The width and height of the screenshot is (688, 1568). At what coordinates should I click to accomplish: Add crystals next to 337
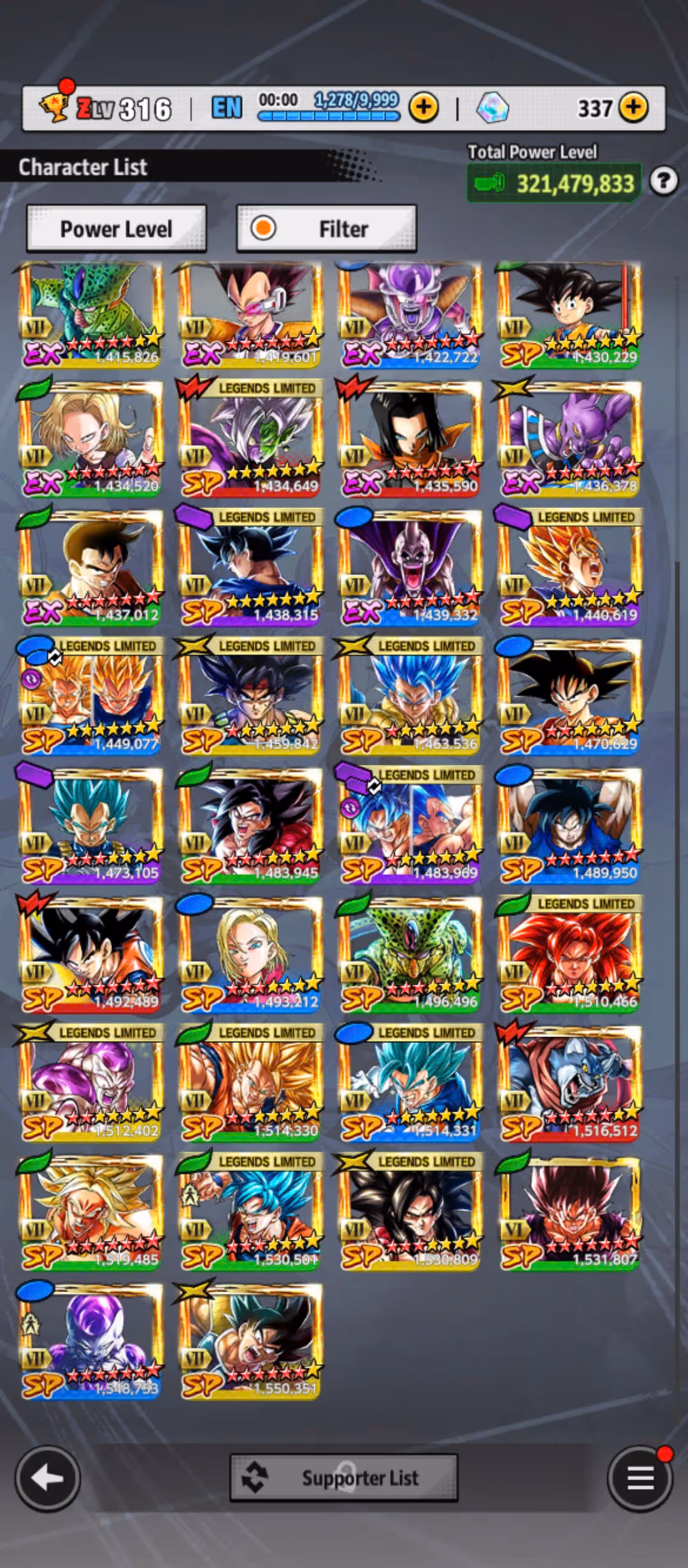pyautogui.click(x=633, y=108)
